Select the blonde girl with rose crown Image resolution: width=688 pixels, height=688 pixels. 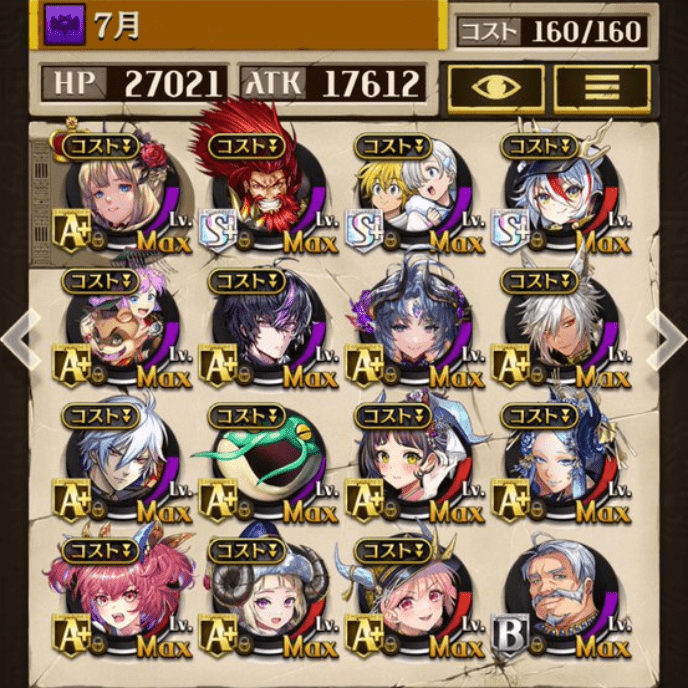tap(115, 192)
